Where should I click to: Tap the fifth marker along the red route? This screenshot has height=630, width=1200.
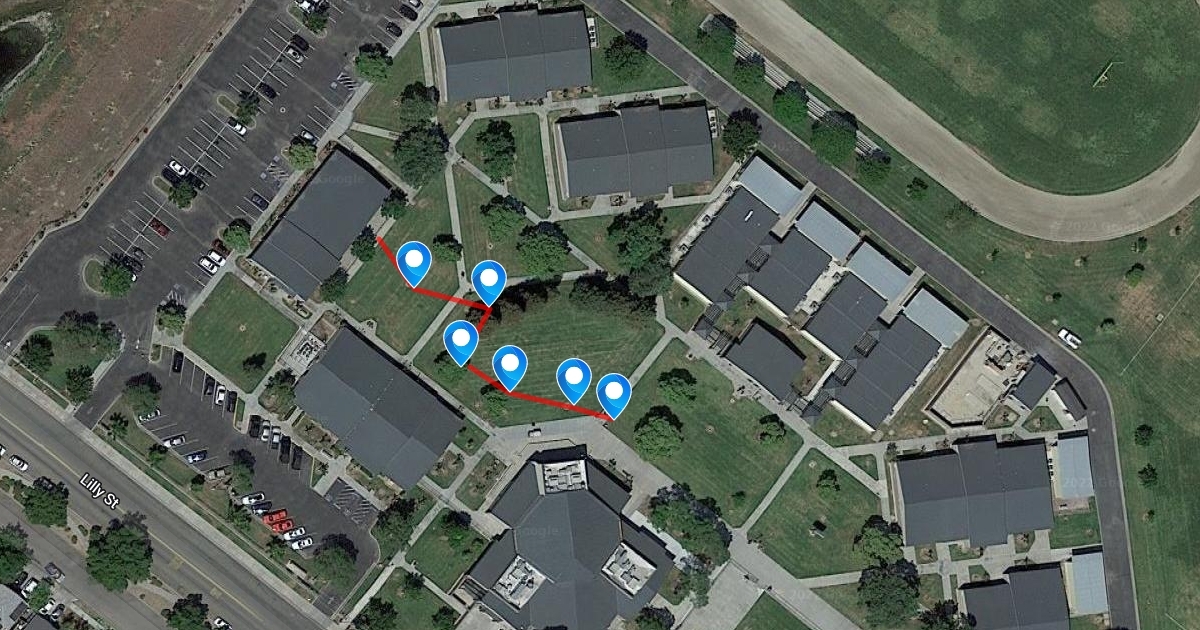pyautogui.click(x=574, y=377)
